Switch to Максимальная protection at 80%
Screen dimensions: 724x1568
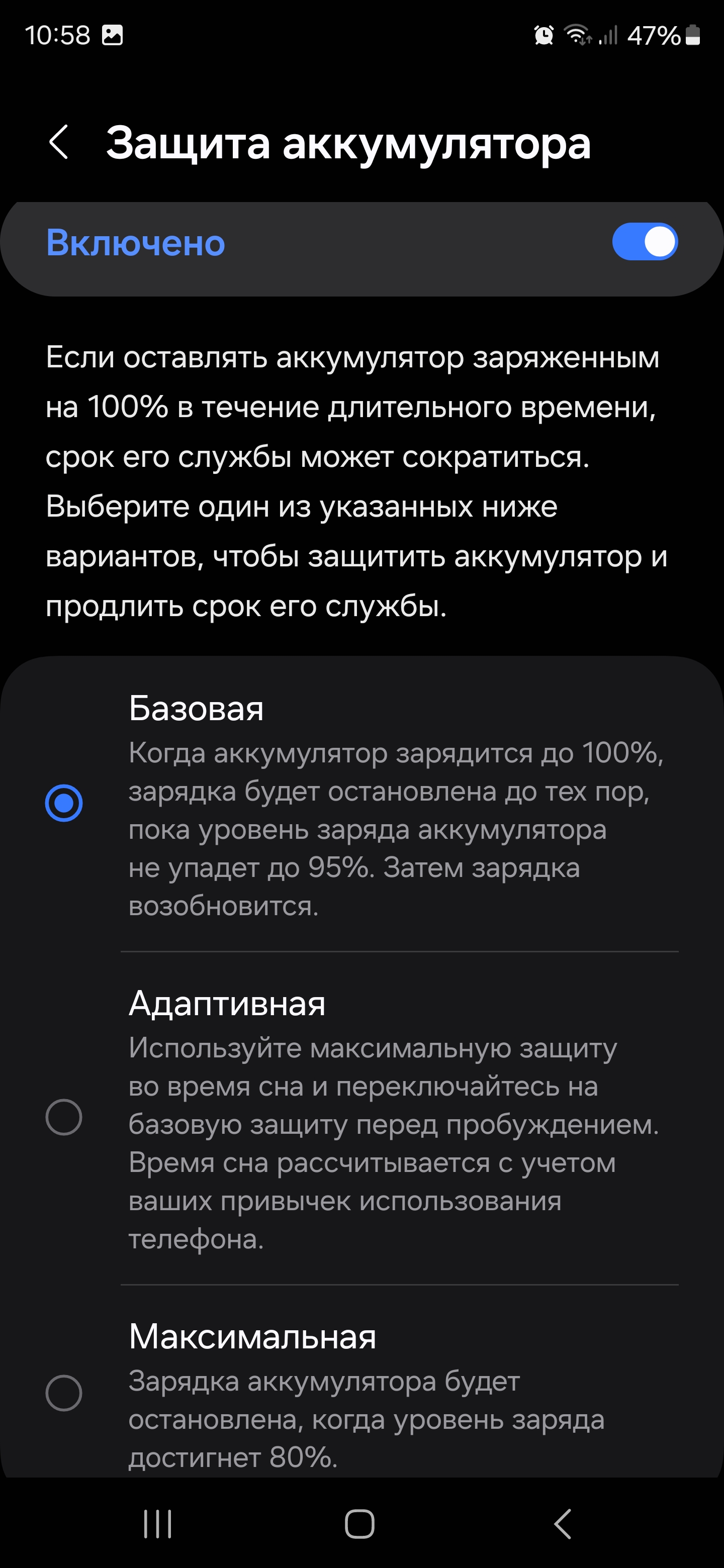[64, 1393]
